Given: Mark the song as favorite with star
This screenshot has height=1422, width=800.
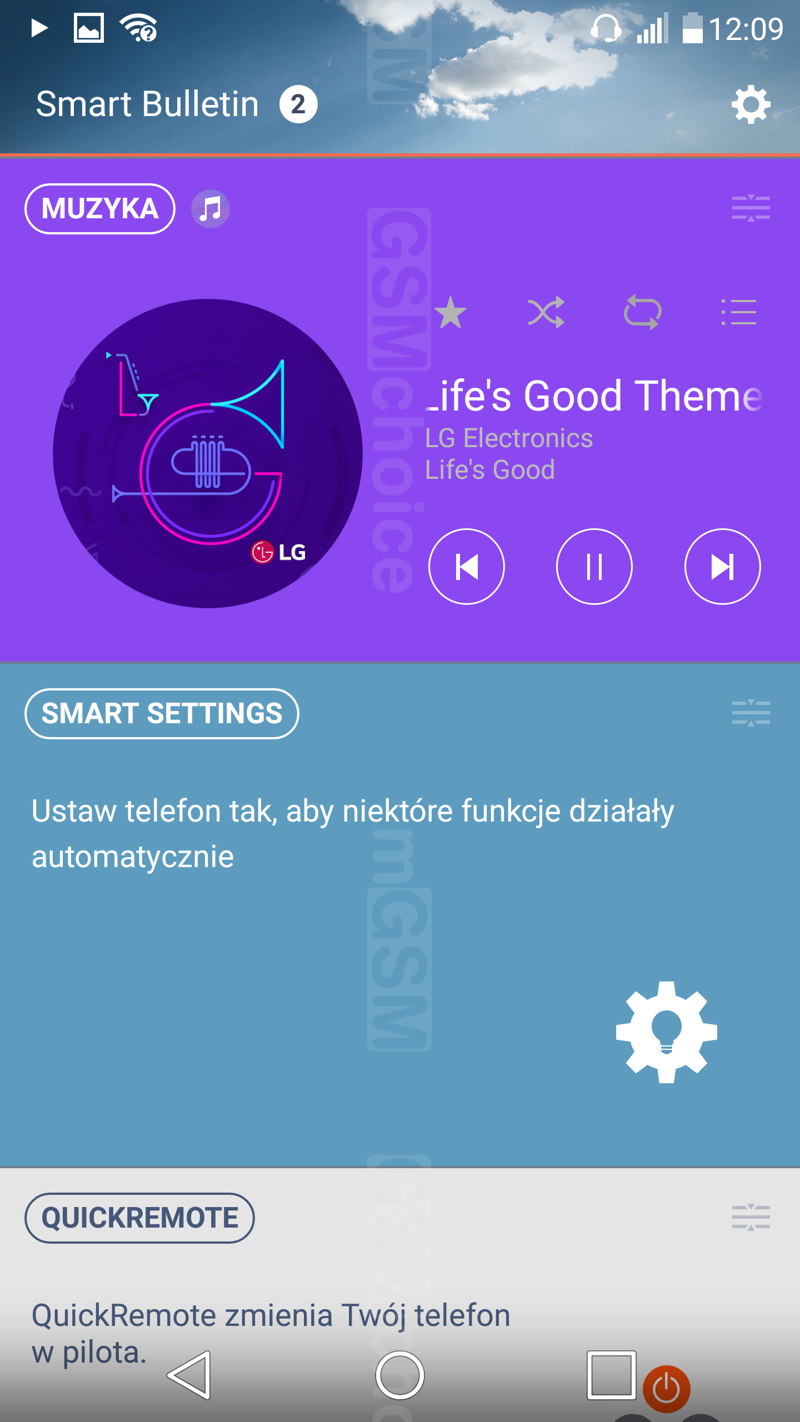Looking at the screenshot, I should 451,313.
